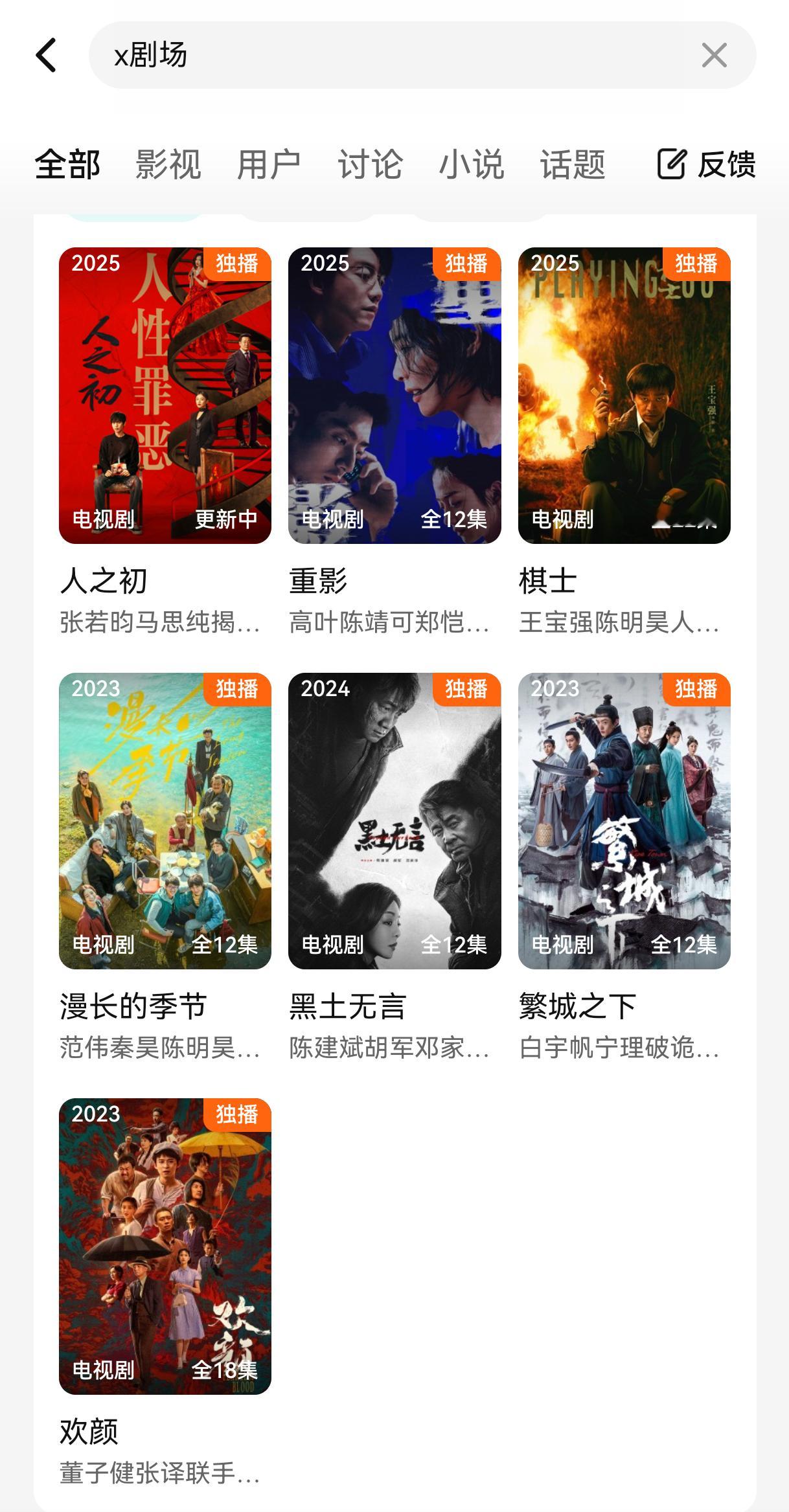Open 漫长的季节 details

pos(165,820)
